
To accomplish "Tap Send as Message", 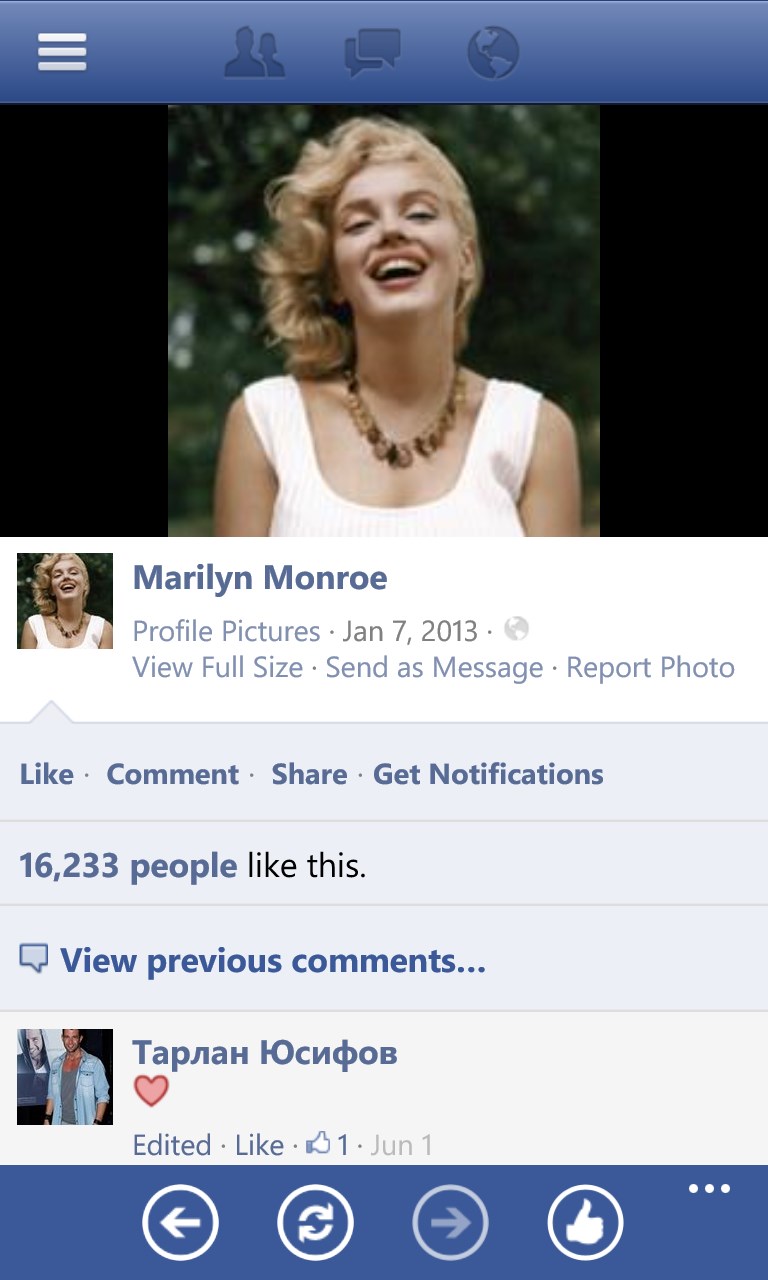I will tap(434, 667).
